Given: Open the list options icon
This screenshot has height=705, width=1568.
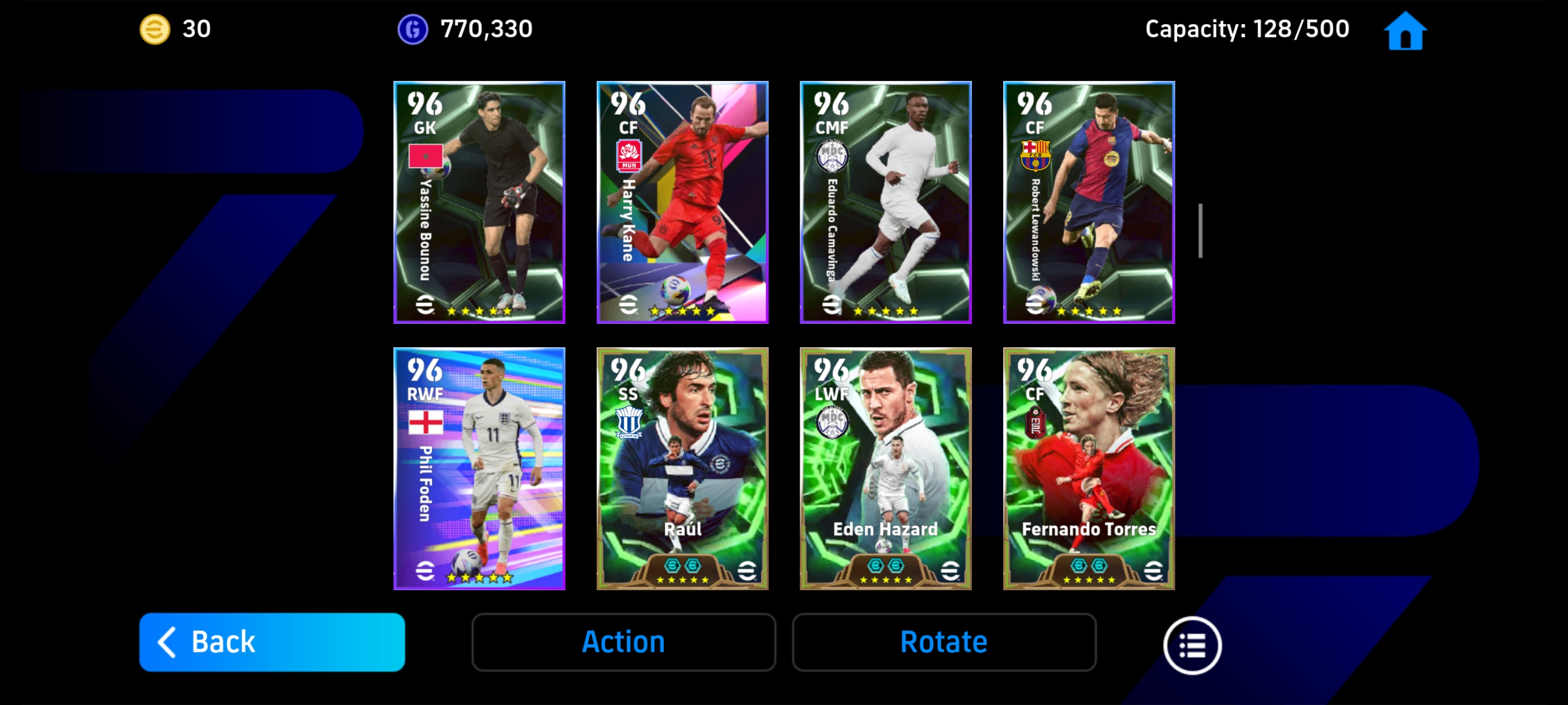Looking at the screenshot, I should click(x=1191, y=645).
